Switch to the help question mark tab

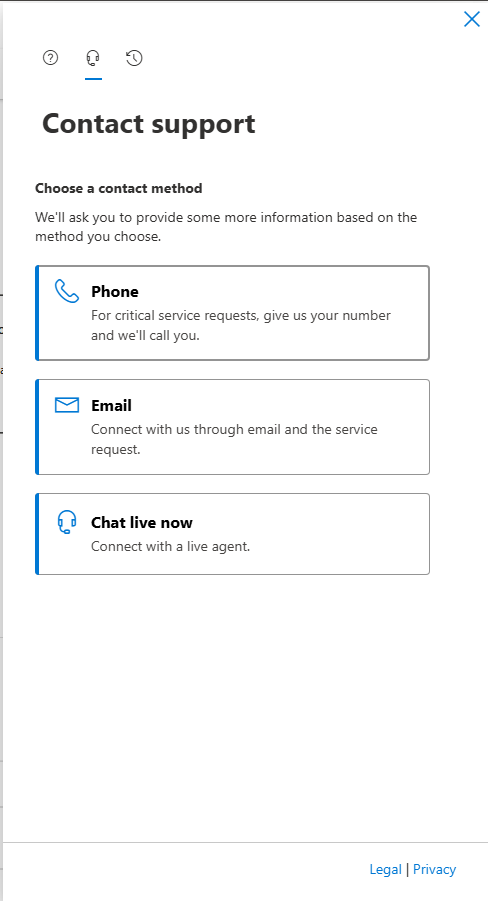tap(51, 57)
